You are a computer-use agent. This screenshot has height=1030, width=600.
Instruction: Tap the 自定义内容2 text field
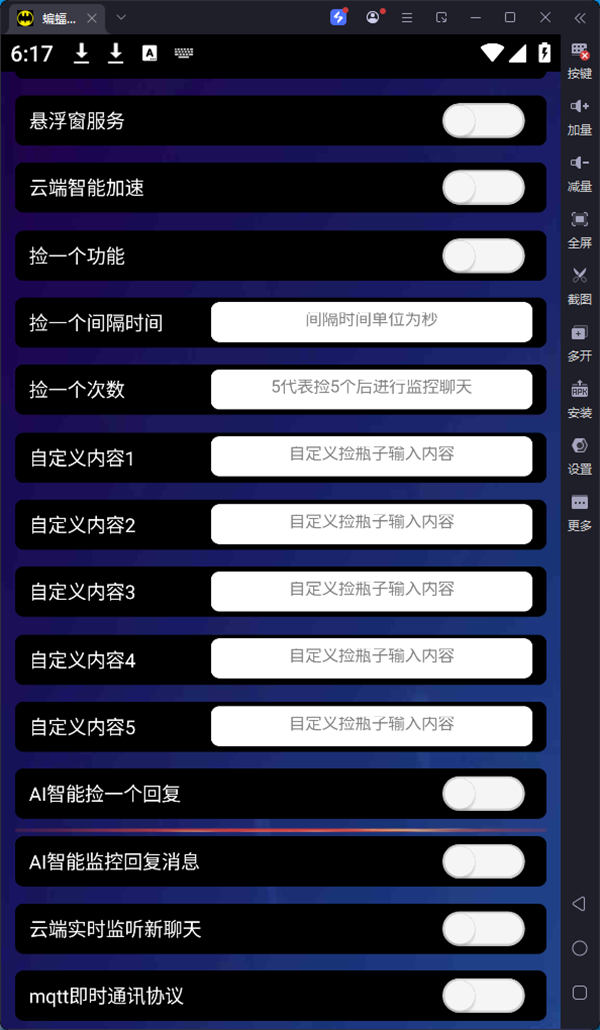coord(371,524)
